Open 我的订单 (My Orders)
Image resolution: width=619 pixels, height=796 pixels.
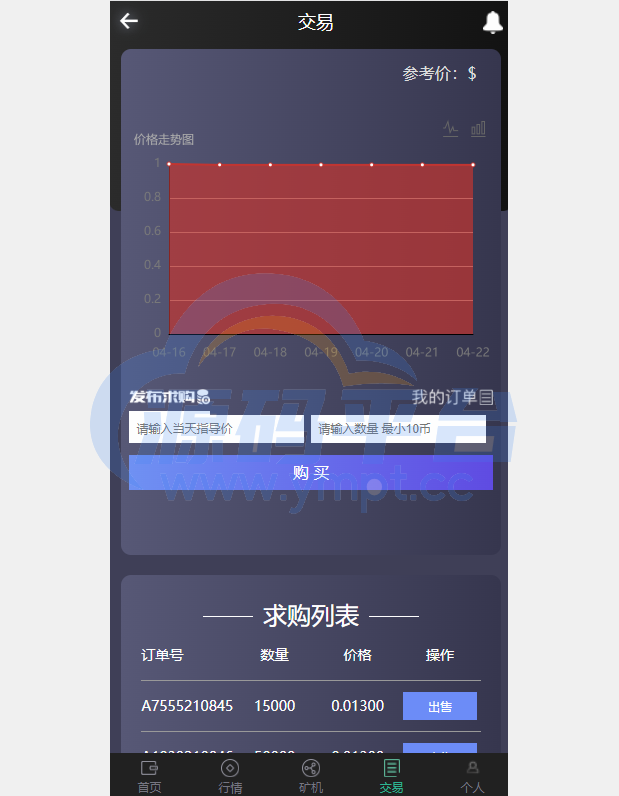(452, 397)
